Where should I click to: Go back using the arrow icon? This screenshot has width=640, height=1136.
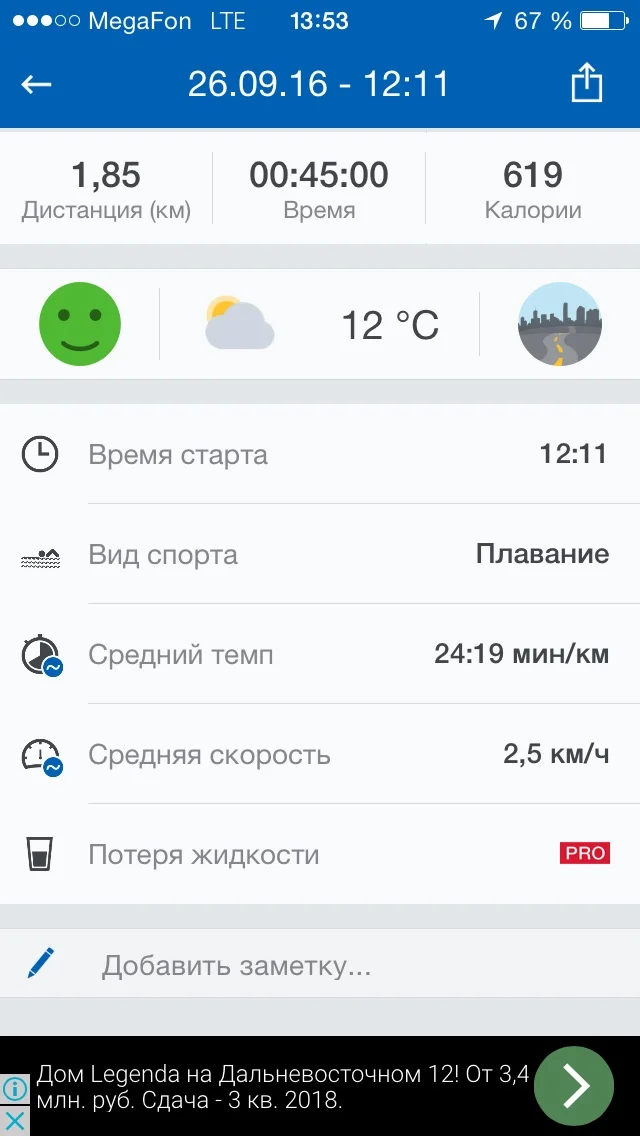coord(37,84)
